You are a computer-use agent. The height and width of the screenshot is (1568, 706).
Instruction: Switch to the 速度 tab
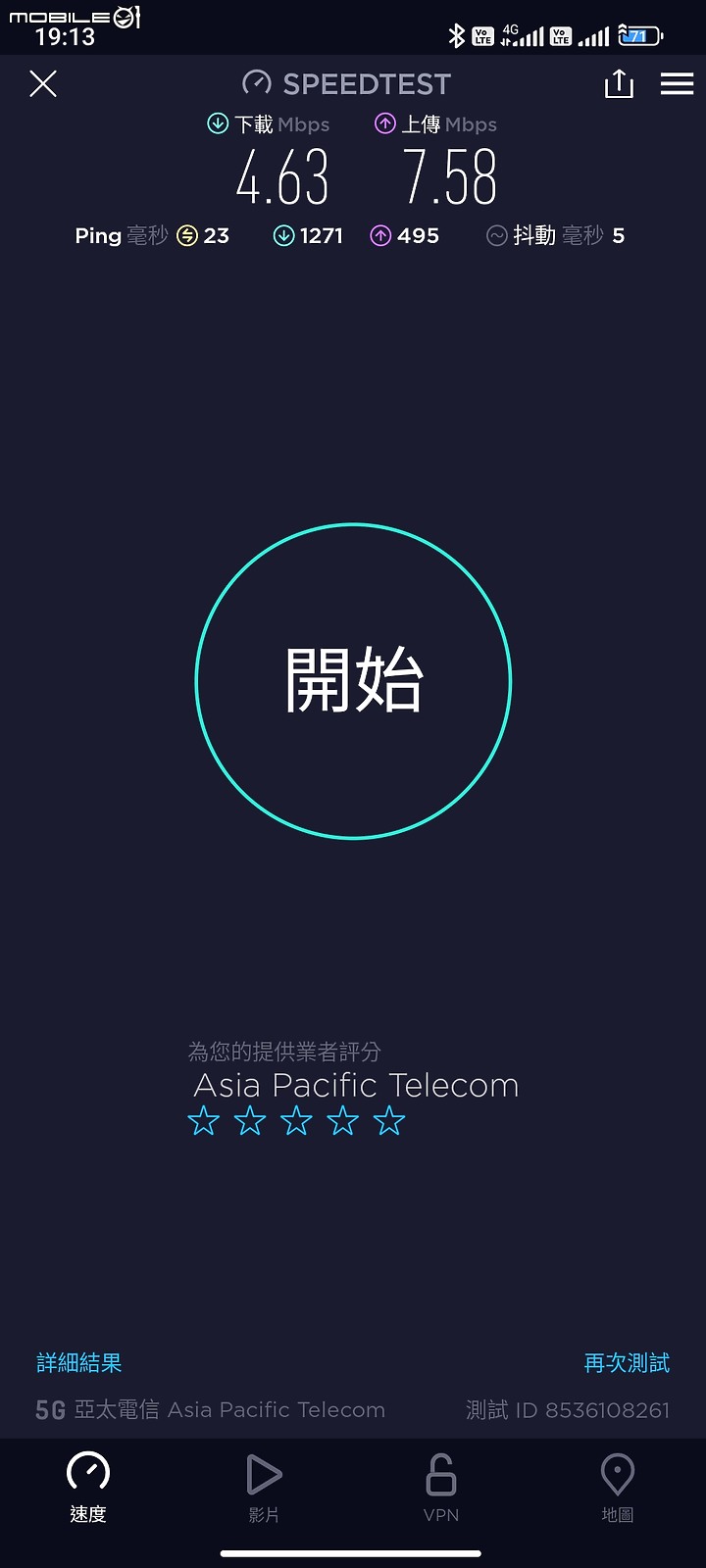(x=88, y=1488)
